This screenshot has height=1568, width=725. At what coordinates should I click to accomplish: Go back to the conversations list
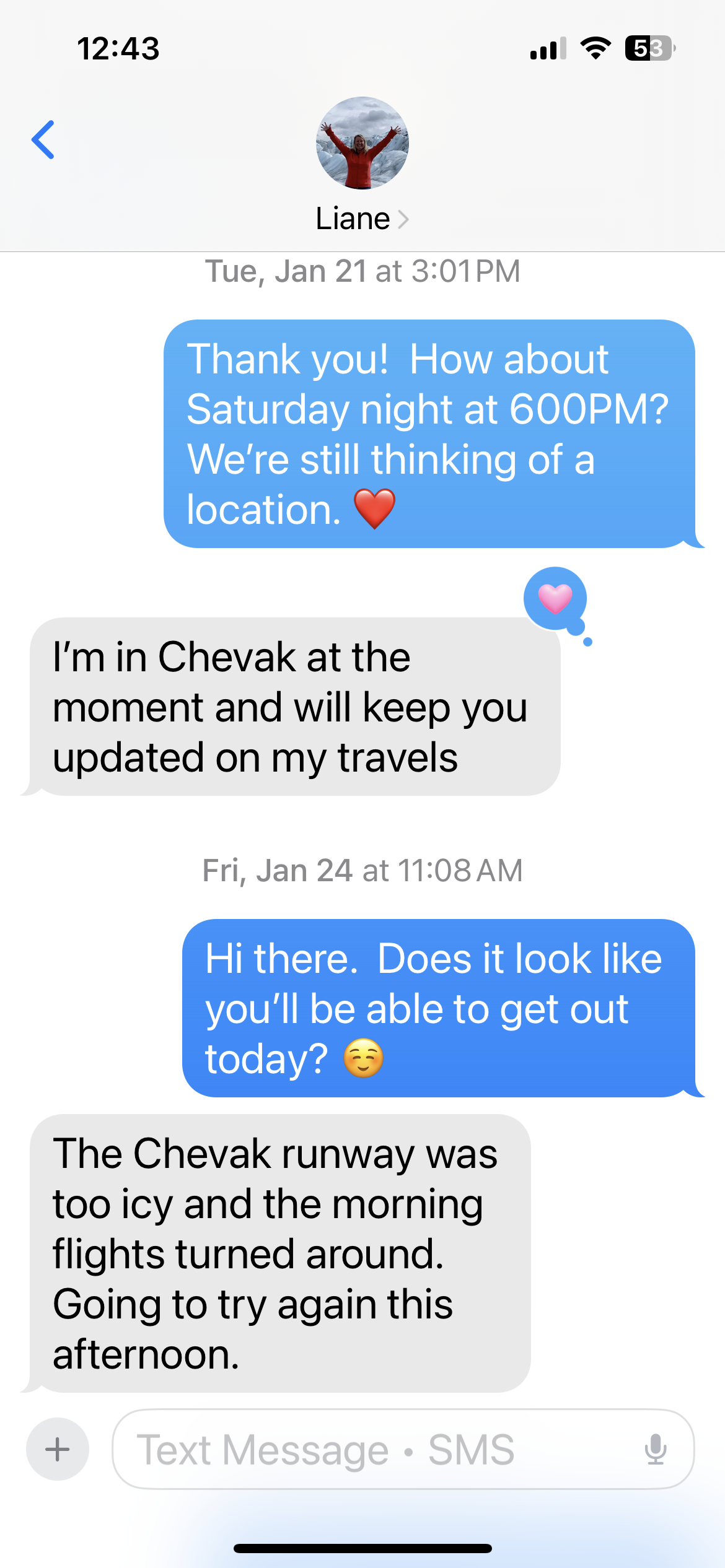coord(43,140)
